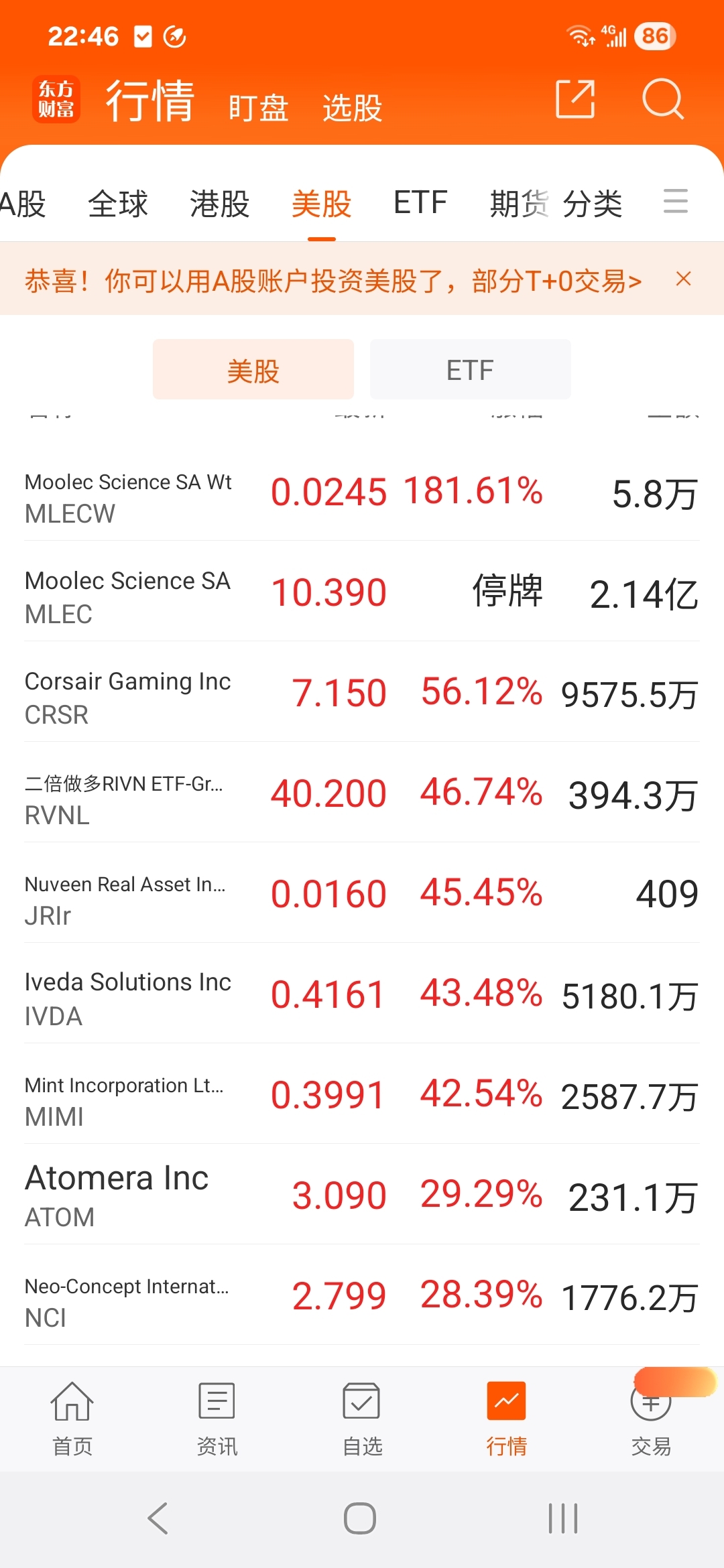Open the 自选 watchlist tab
This screenshot has height=1568, width=724.
coord(362,1419)
